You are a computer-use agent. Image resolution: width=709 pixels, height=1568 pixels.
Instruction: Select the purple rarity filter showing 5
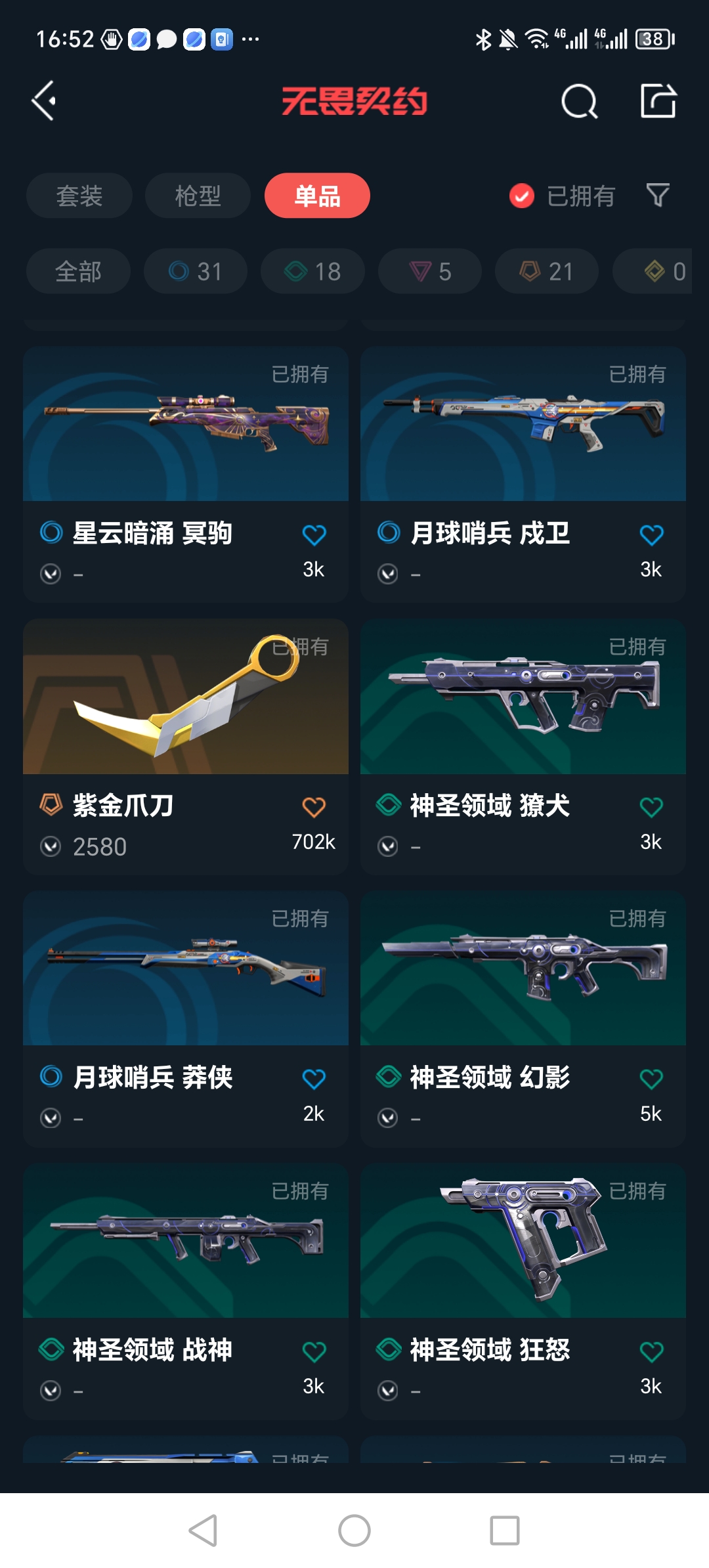[x=429, y=271]
